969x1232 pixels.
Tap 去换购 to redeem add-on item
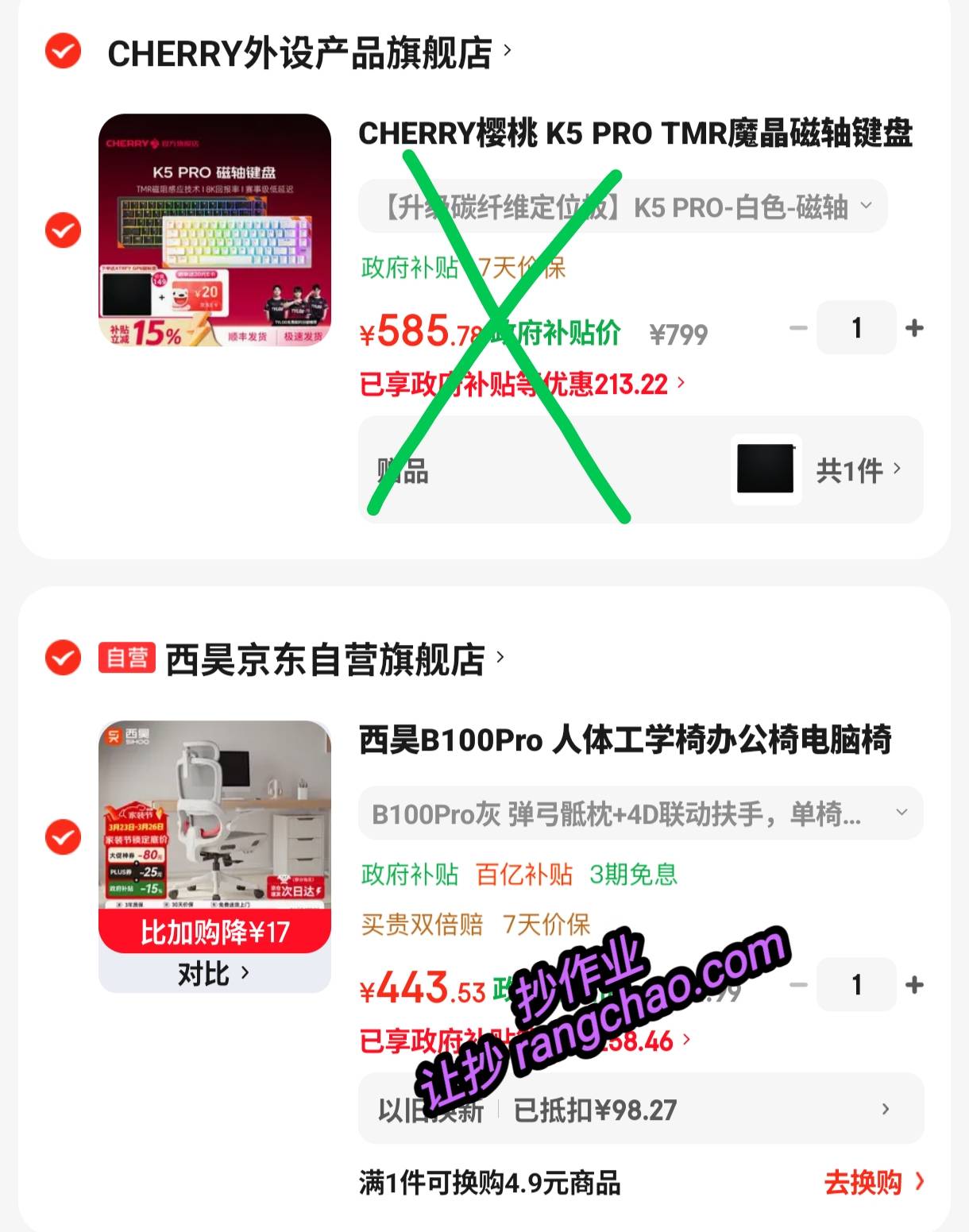click(874, 1183)
